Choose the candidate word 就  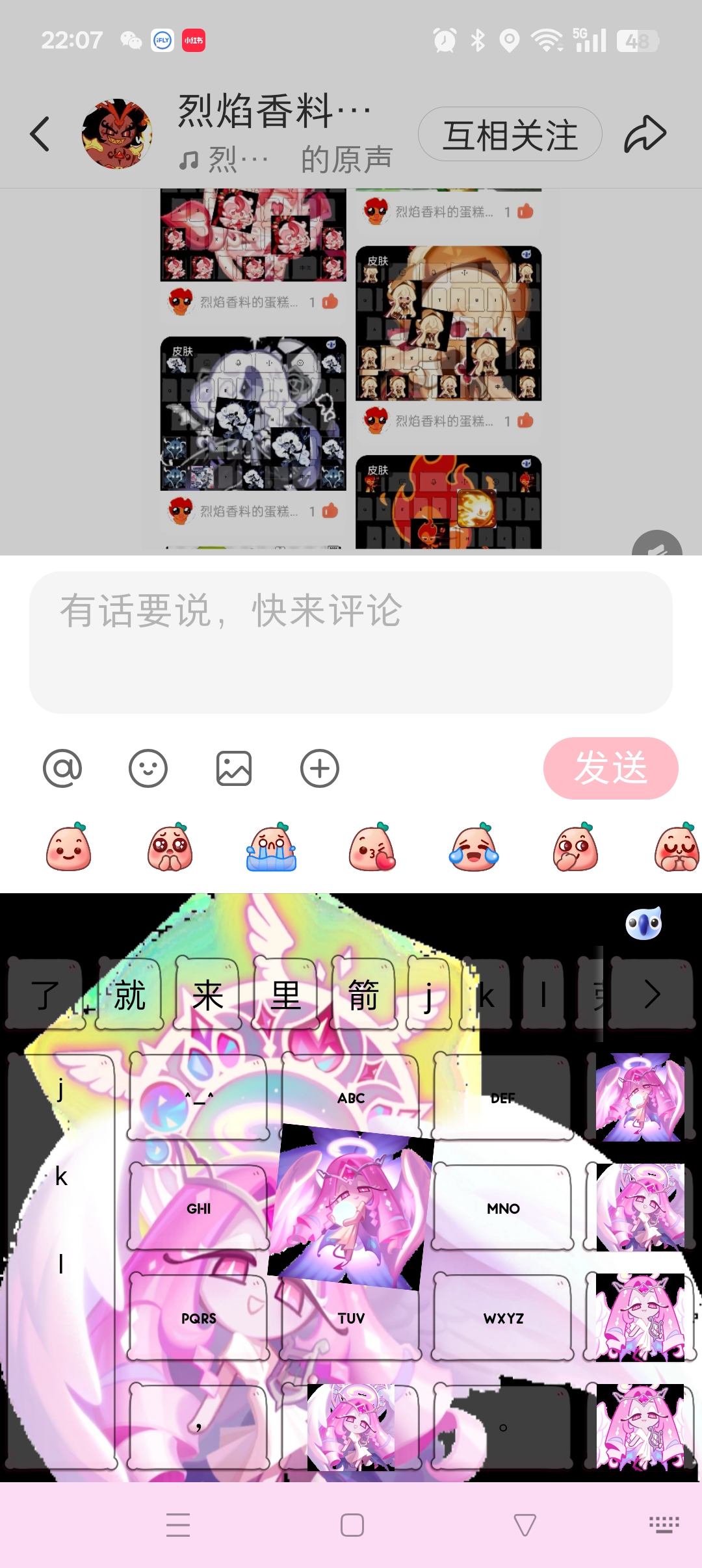click(x=129, y=995)
